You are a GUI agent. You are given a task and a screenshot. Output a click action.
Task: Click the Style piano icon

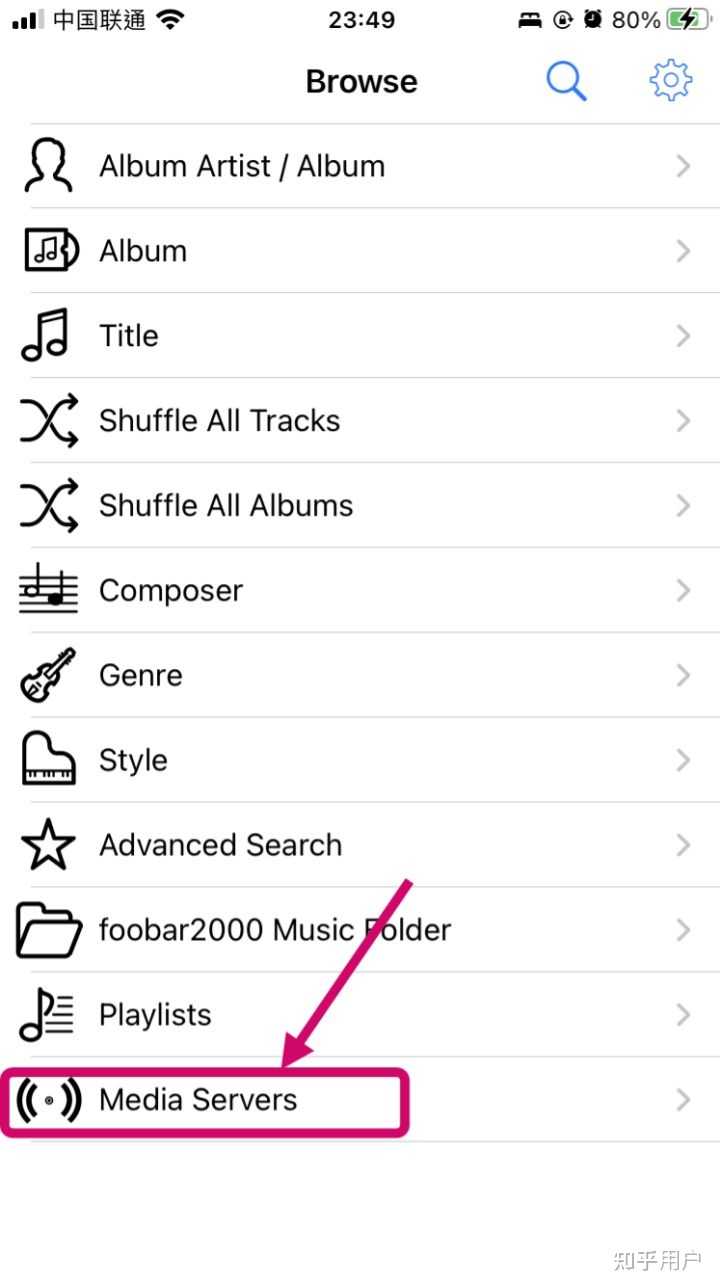click(46, 760)
